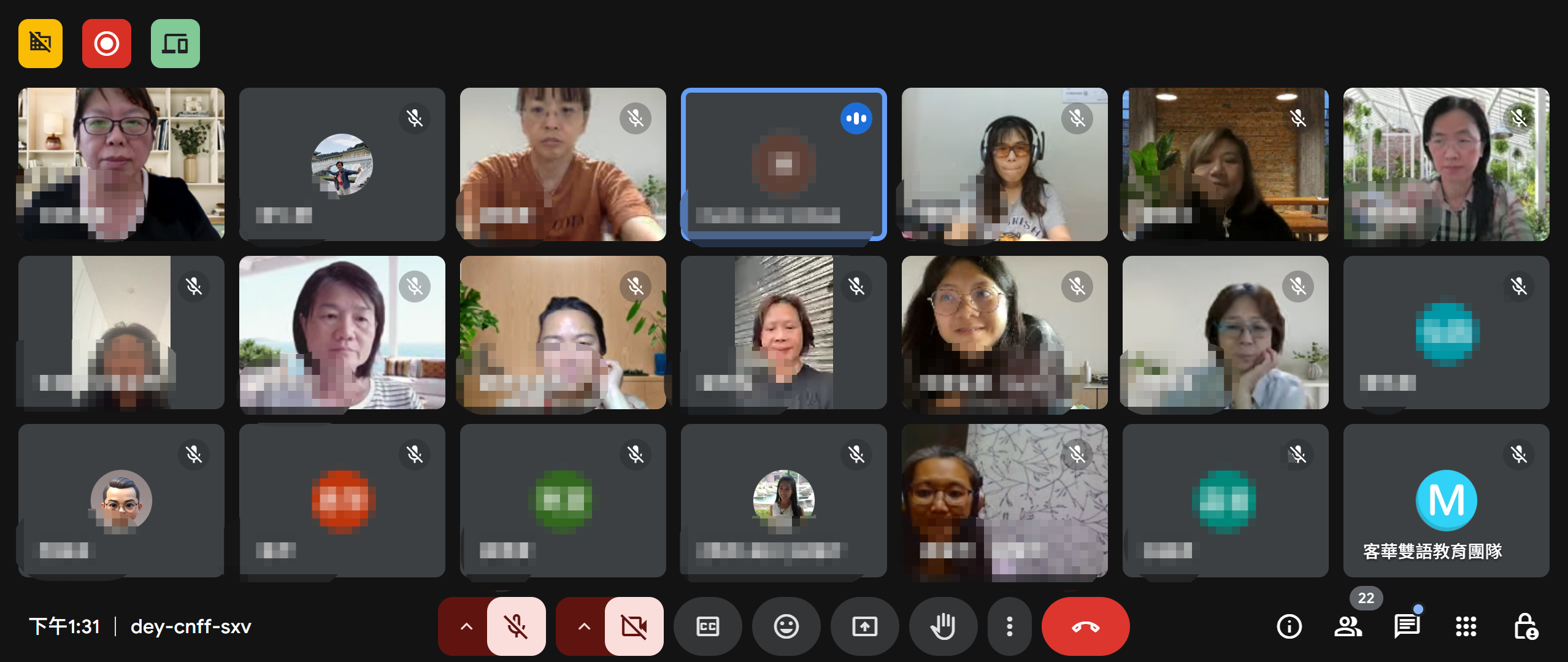This screenshot has width=1568, height=662.
Task: Turn on closed captions
Action: click(x=707, y=626)
